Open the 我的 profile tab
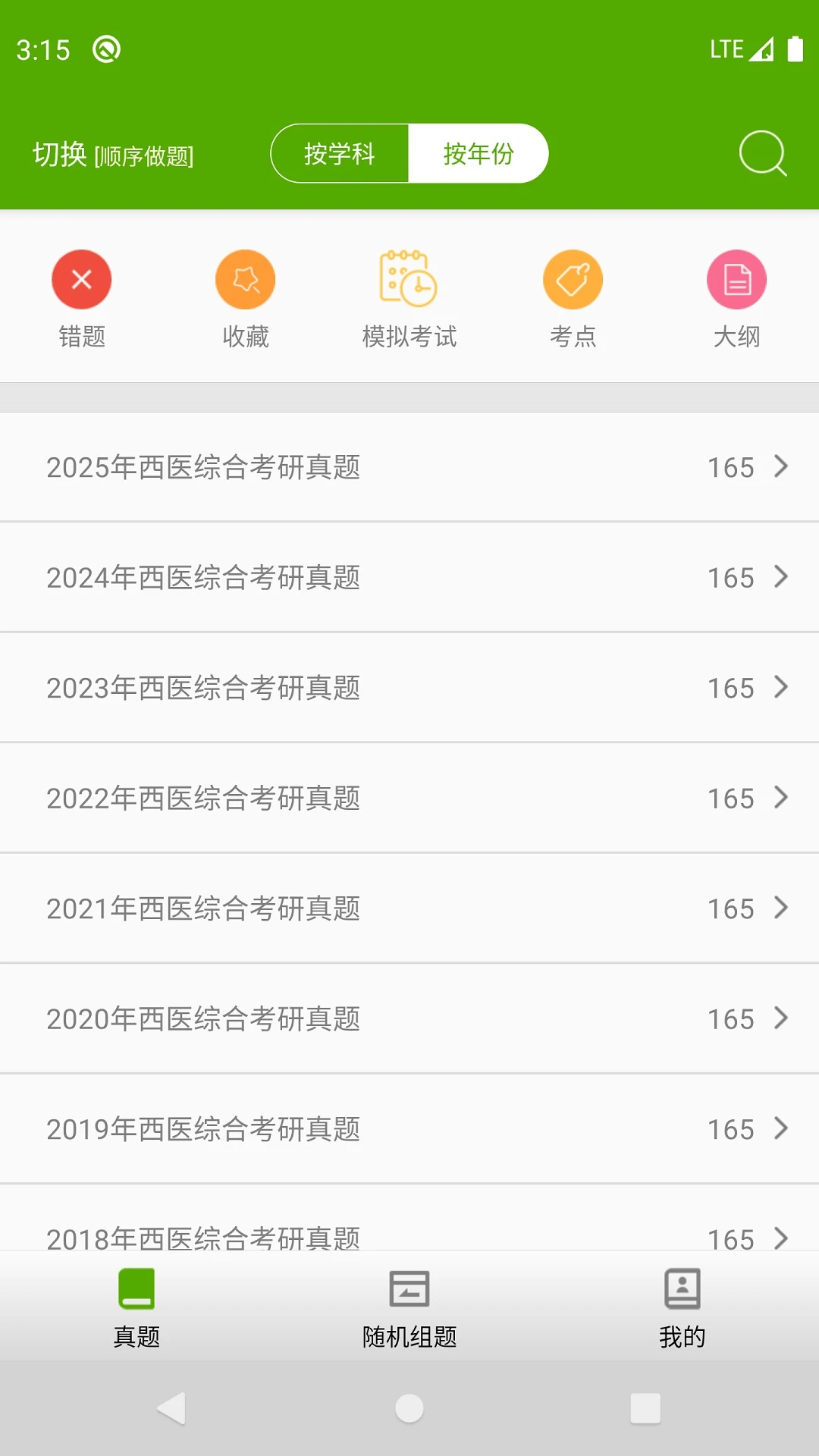The image size is (819, 1456). [681, 1308]
